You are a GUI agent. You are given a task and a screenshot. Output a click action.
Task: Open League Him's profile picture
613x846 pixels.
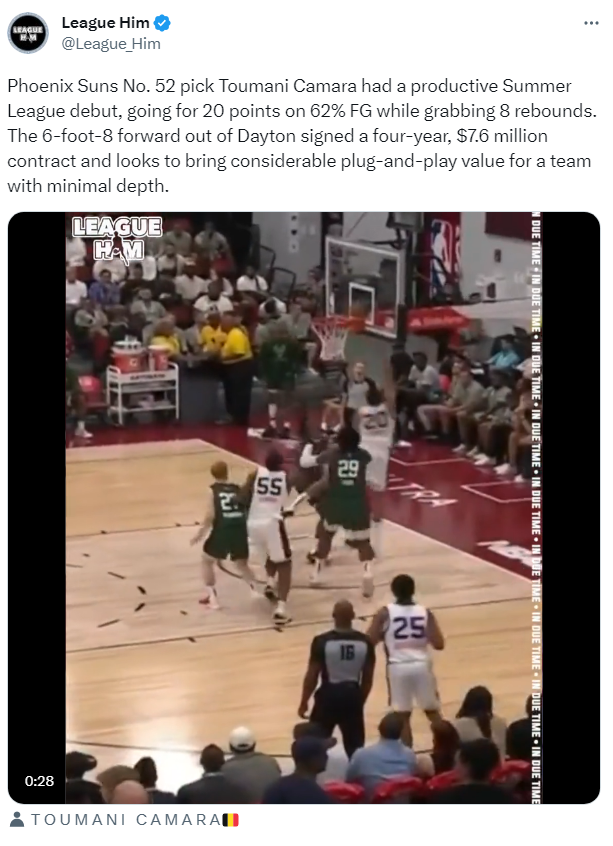[x=28, y=33]
